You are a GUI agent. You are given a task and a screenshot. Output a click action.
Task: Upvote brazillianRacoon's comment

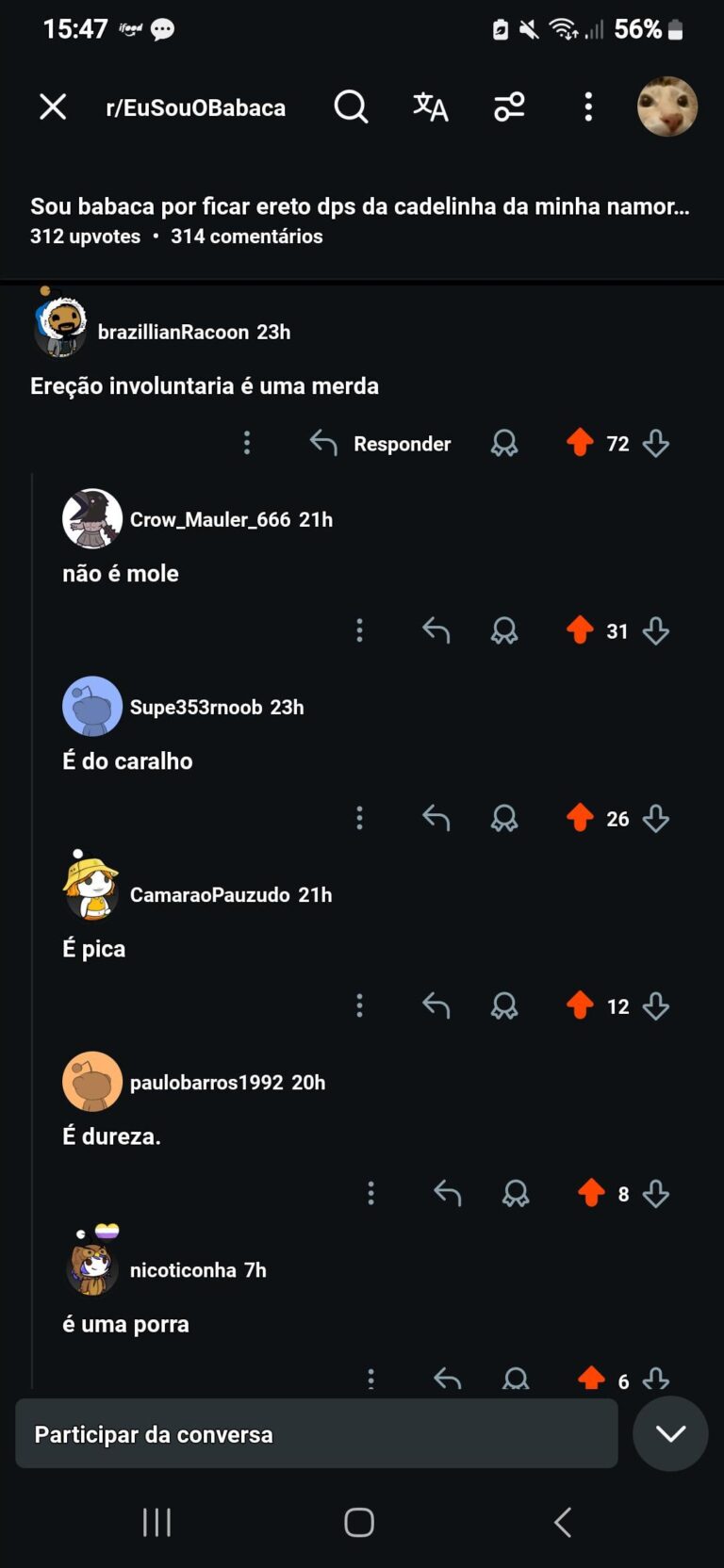[x=580, y=442]
